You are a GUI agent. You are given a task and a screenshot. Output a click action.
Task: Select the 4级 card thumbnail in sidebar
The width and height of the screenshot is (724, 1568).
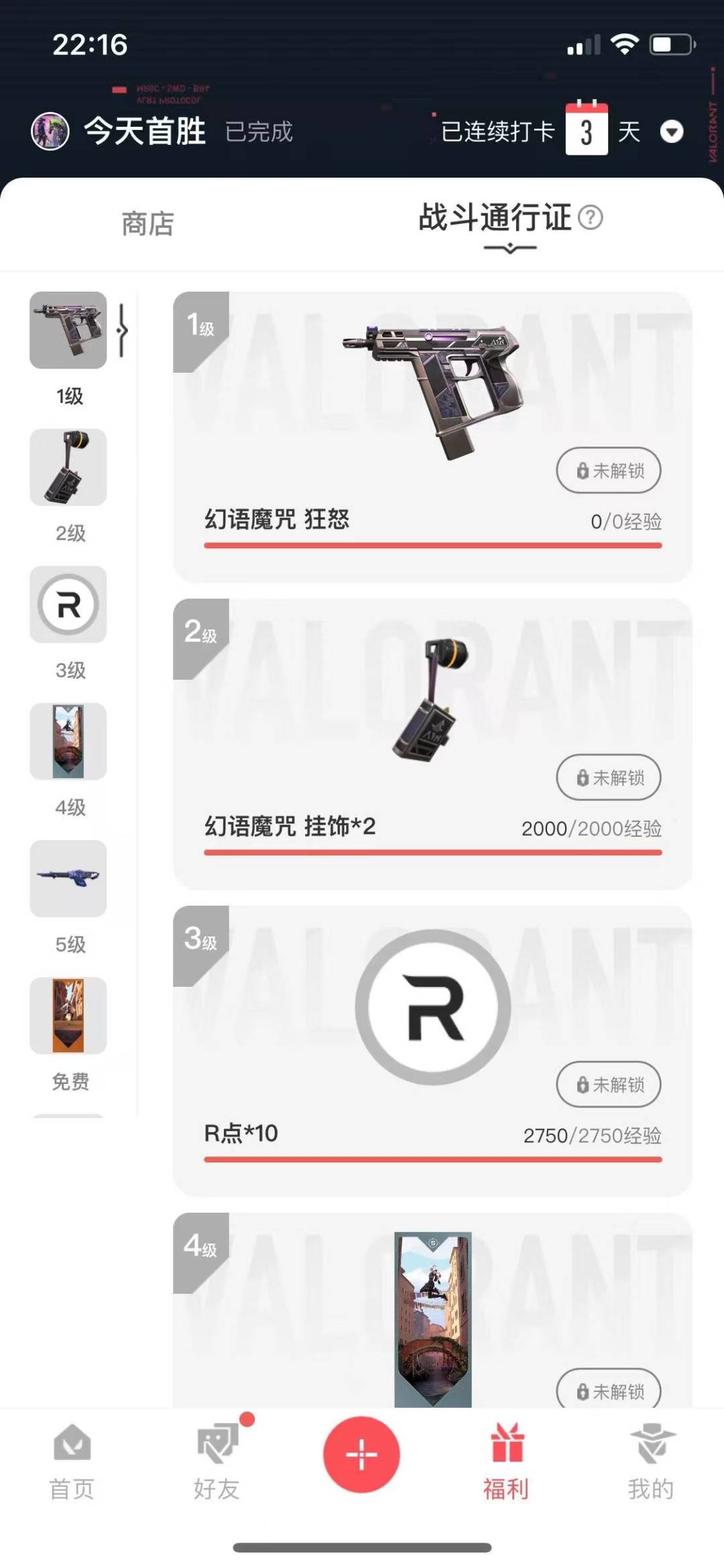pyautogui.click(x=68, y=741)
